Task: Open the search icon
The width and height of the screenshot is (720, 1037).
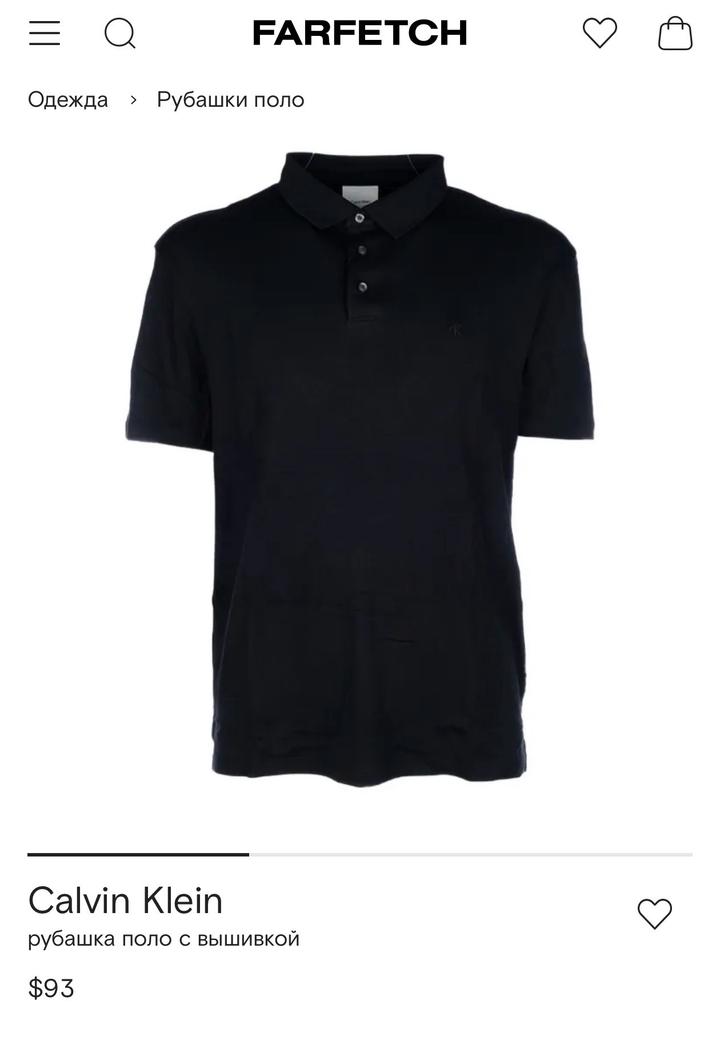Action: 120,34
